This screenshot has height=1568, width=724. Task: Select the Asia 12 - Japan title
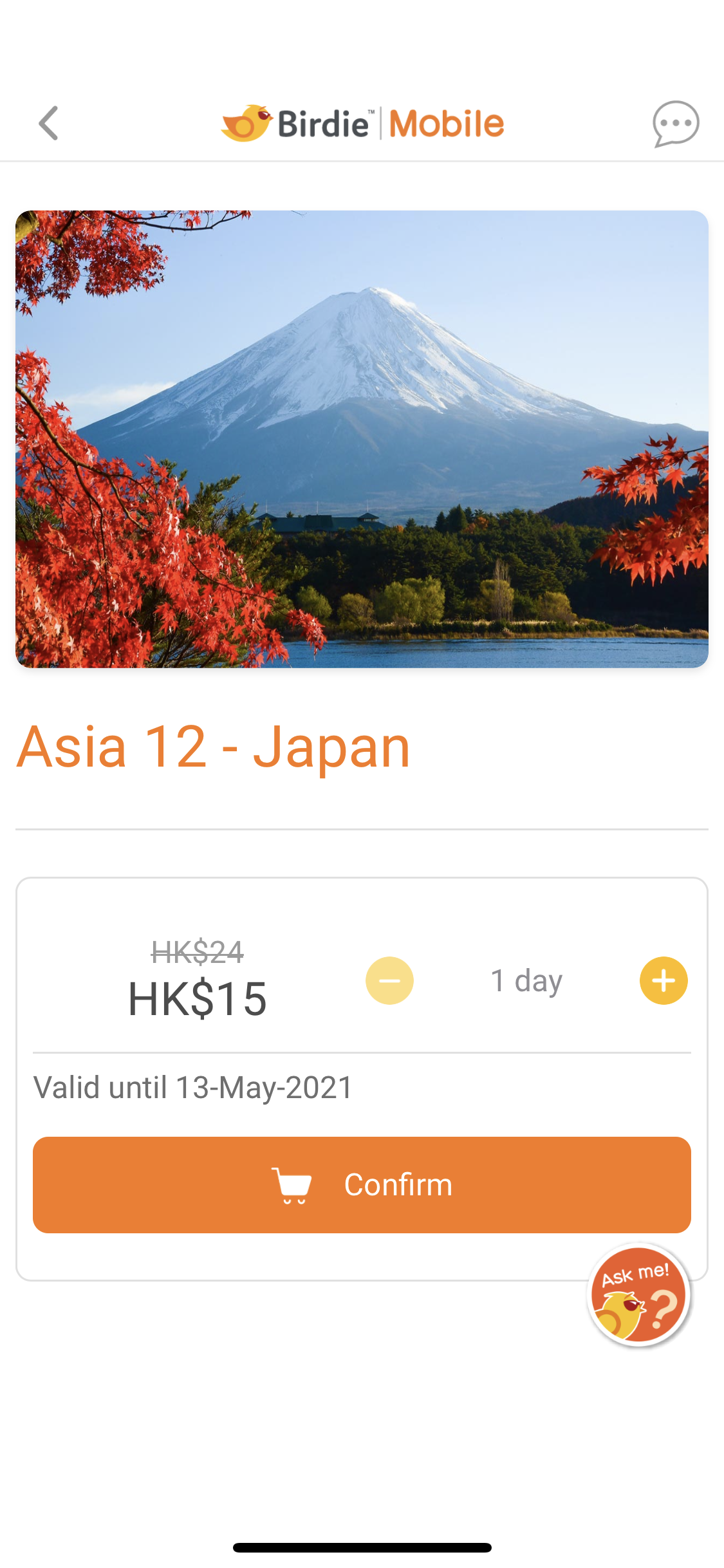[214, 745]
